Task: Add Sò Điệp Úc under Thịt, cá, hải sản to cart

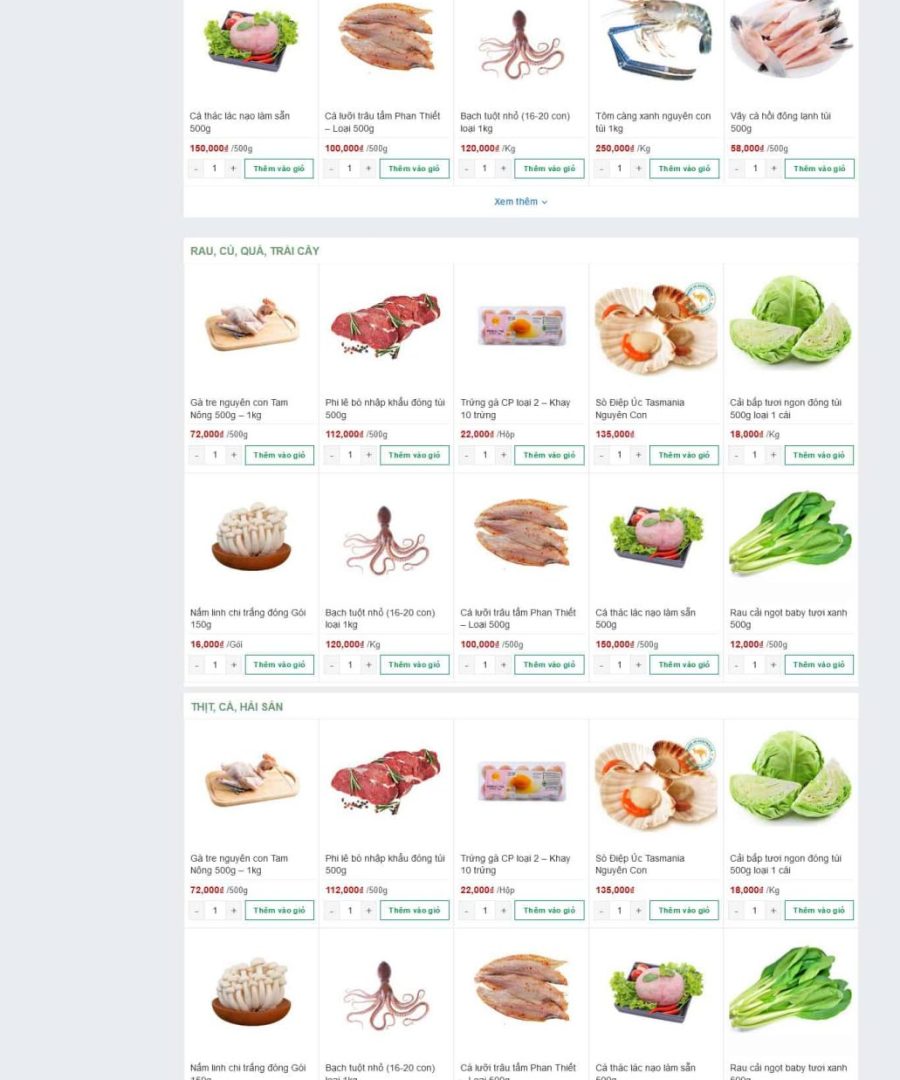Action: (684, 911)
